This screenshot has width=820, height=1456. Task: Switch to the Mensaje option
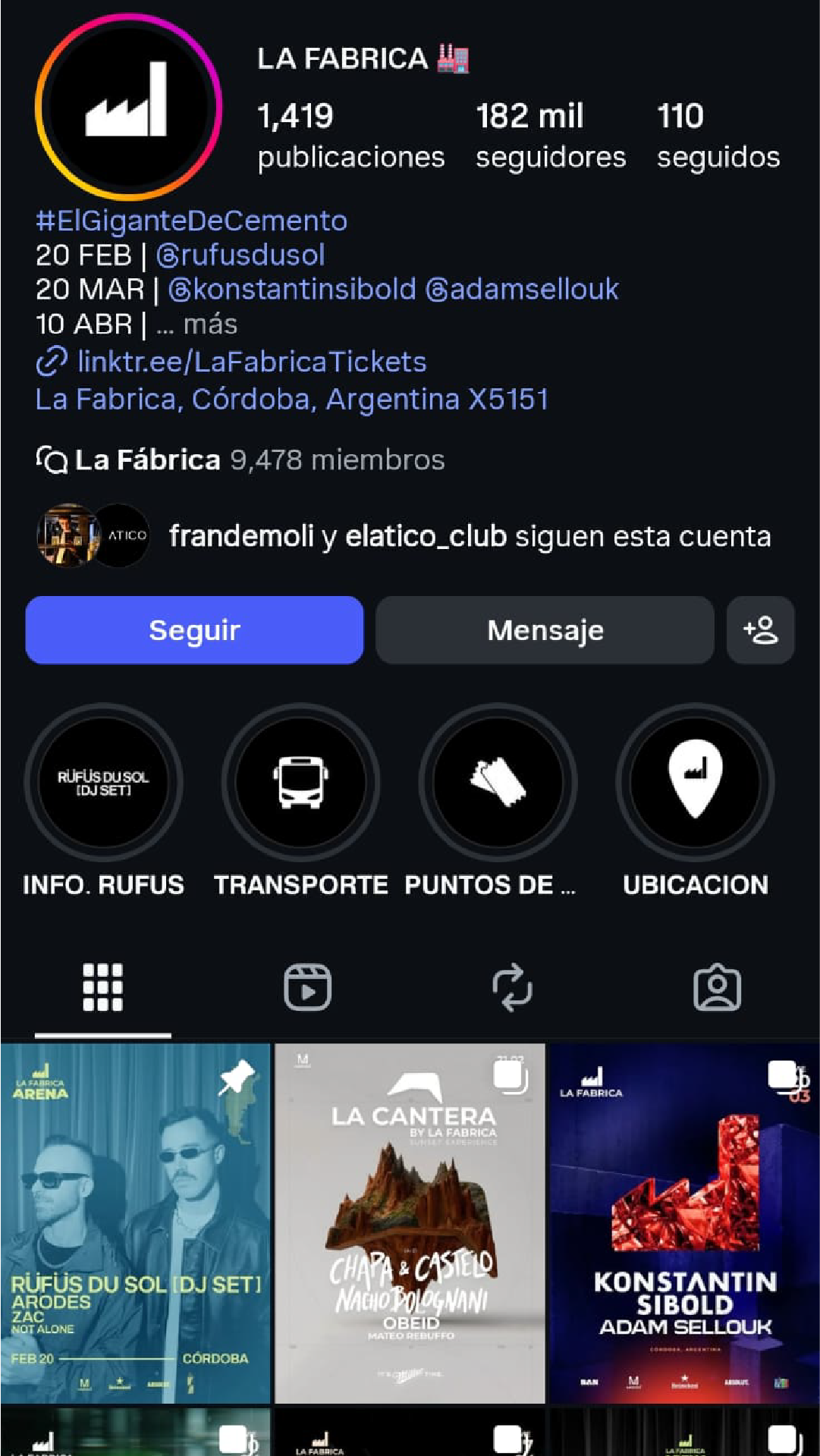coord(545,630)
